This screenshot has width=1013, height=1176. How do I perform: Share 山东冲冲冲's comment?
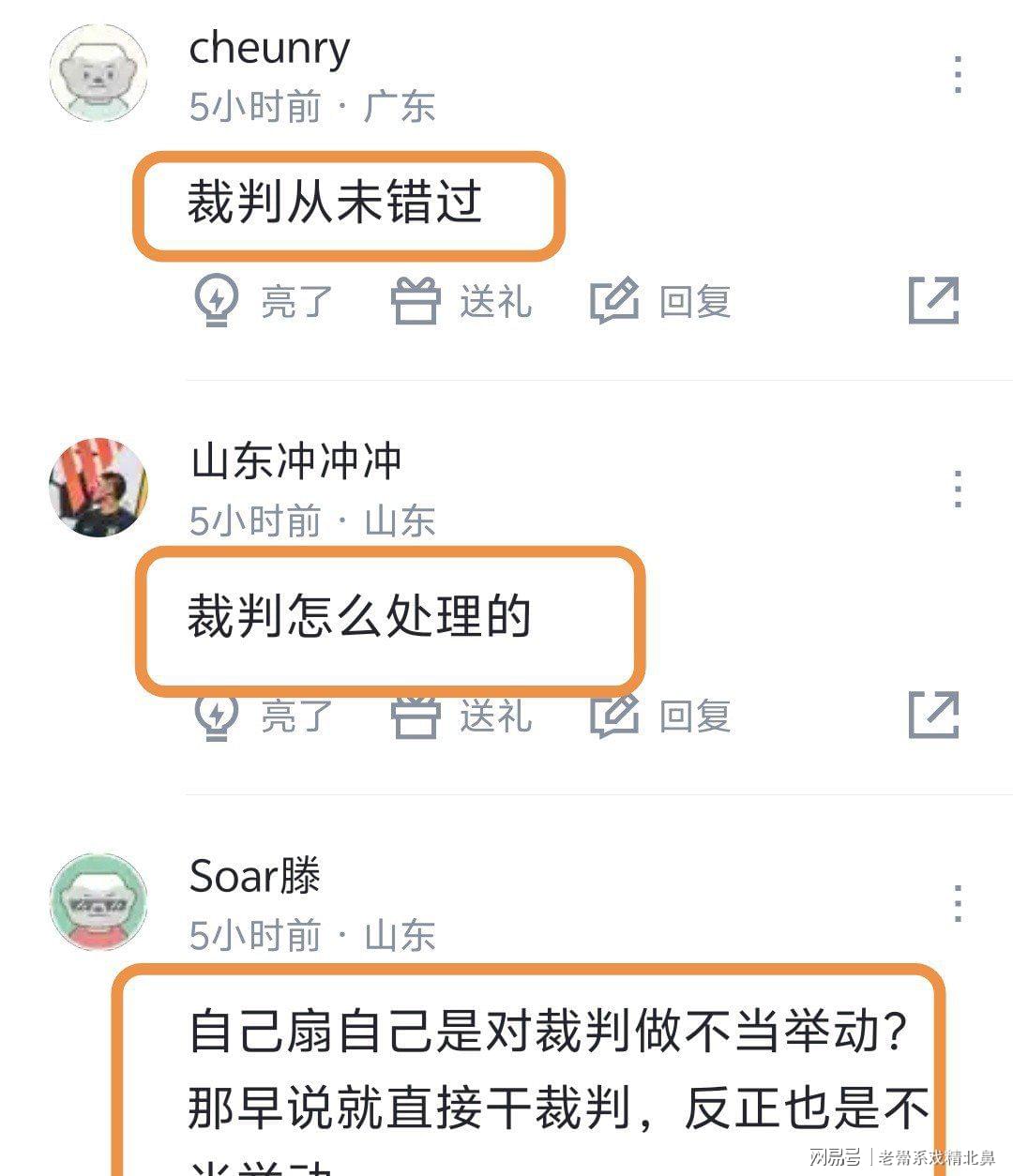pyautogui.click(x=934, y=716)
